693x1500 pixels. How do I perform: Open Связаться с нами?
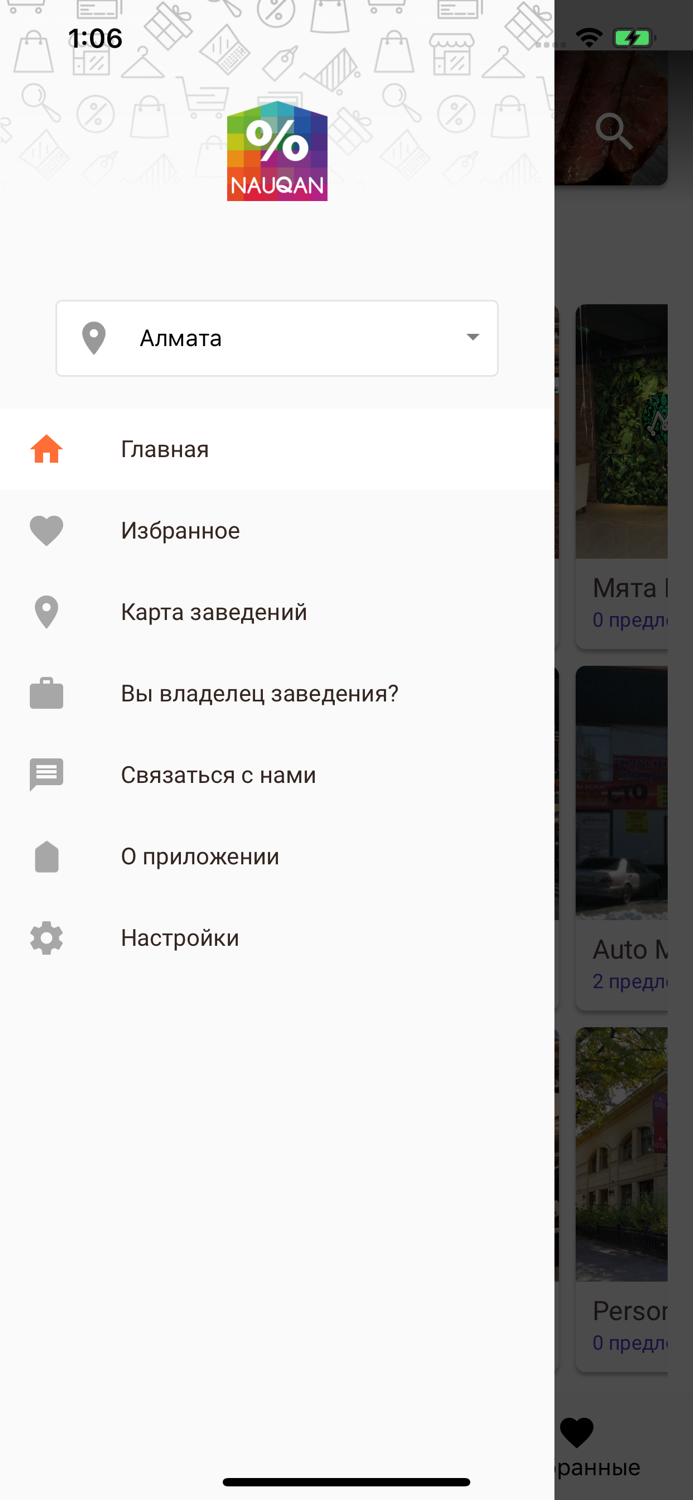pyautogui.click(x=277, y=775)
